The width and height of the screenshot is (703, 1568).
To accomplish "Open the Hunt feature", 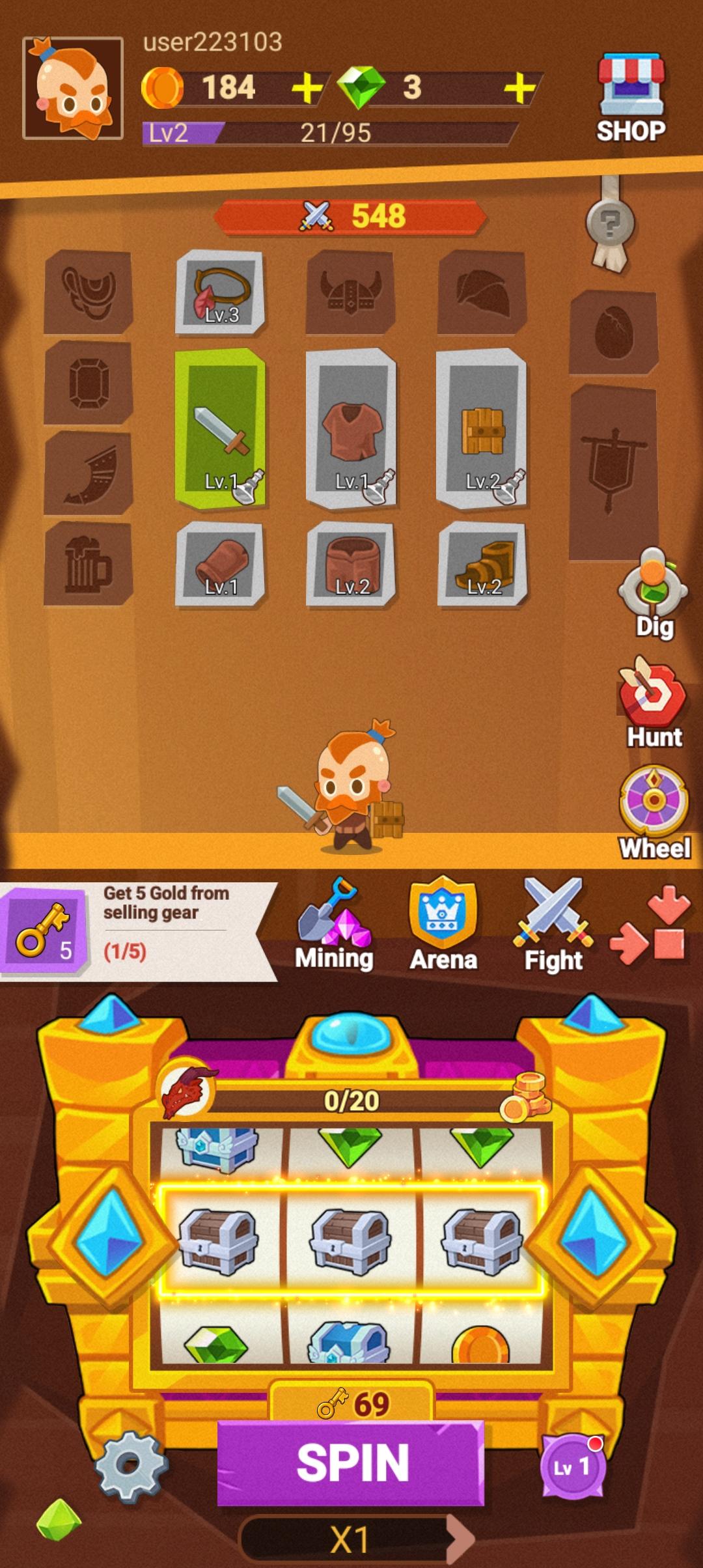I will [654, 703].
